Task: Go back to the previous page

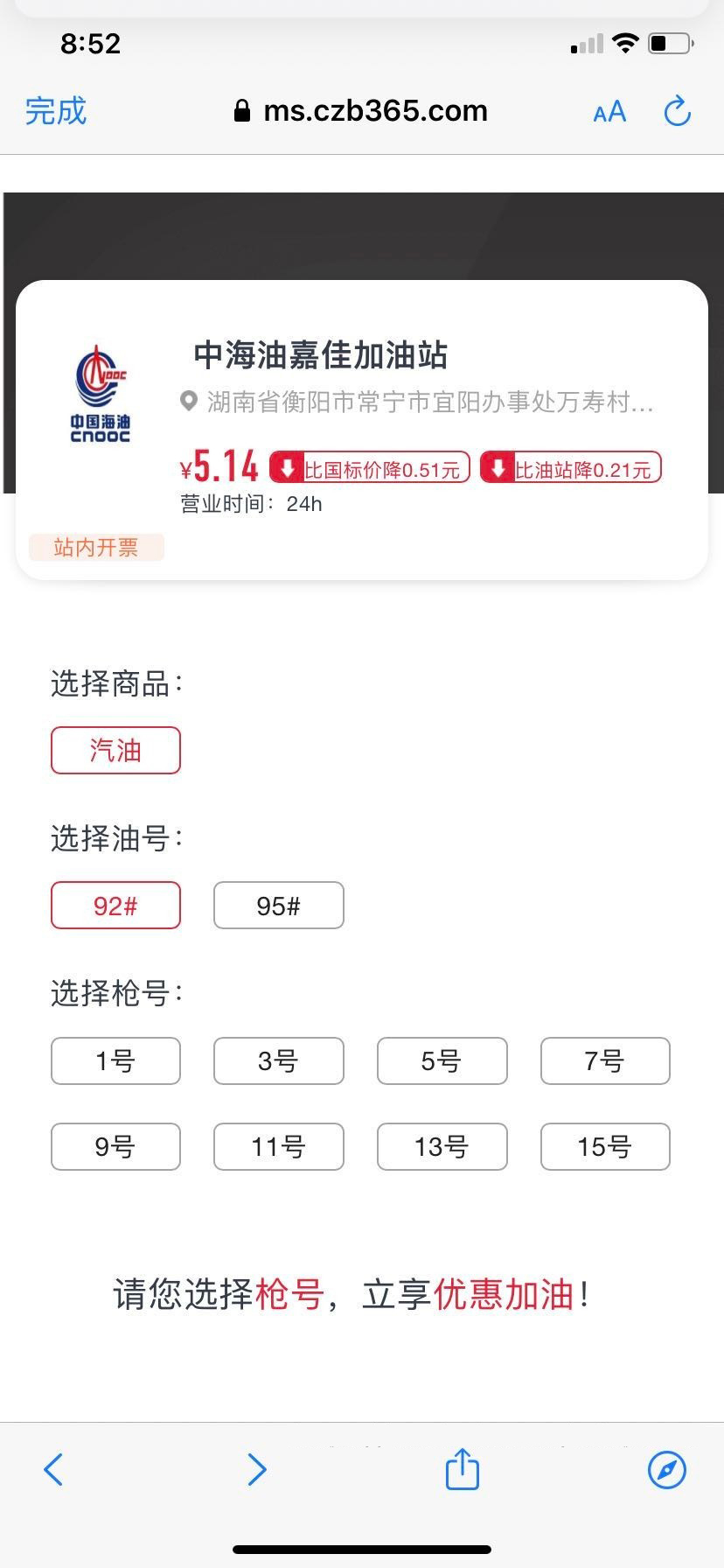Action: click(x=54, y=1469)
